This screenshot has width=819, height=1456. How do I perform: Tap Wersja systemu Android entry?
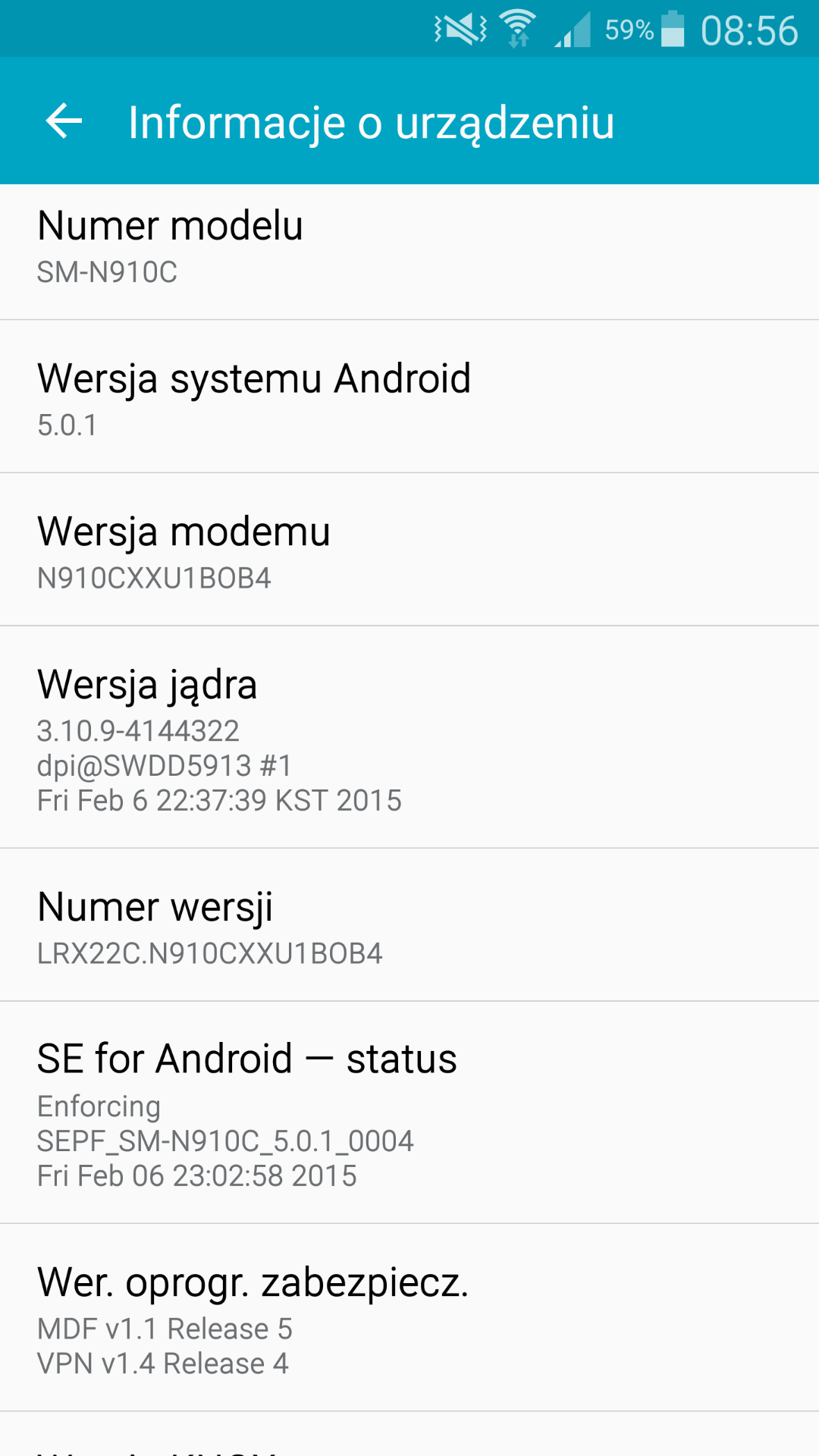click(x=409, y=398)
